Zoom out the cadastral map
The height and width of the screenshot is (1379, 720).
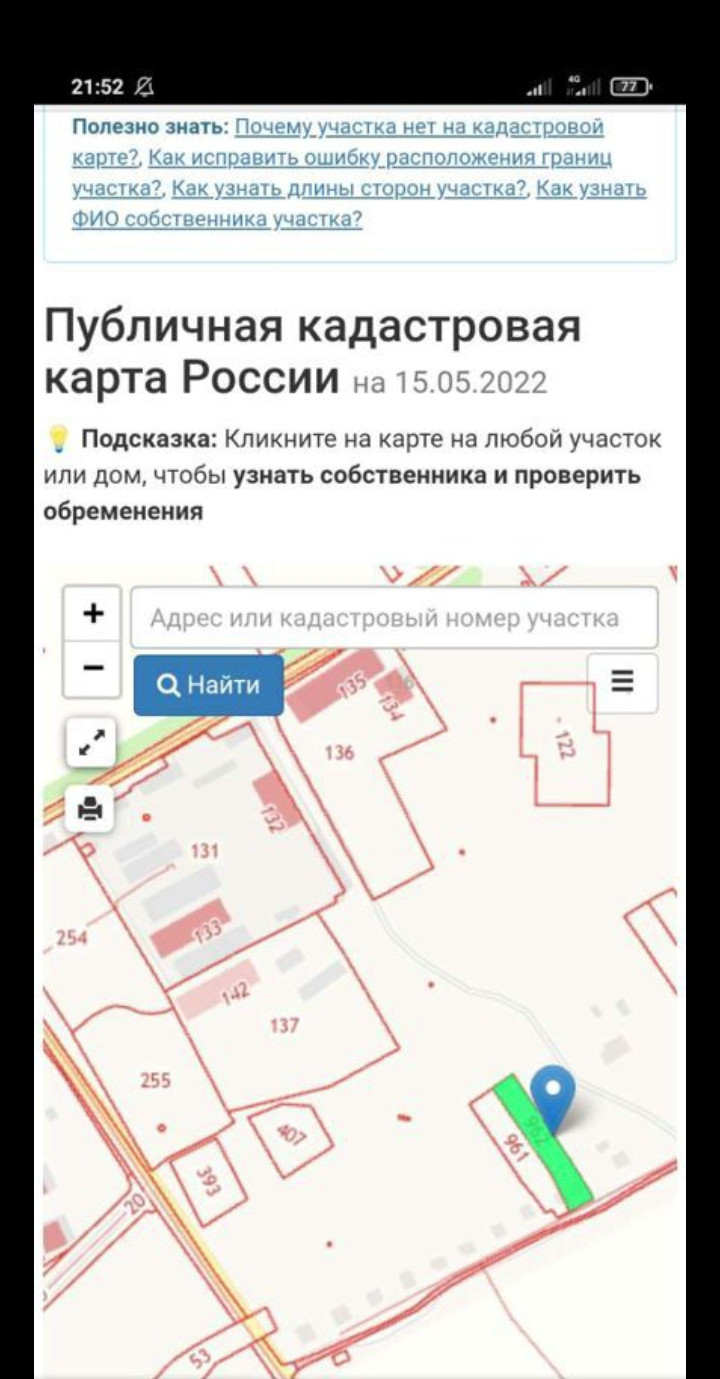pos(92,667)
